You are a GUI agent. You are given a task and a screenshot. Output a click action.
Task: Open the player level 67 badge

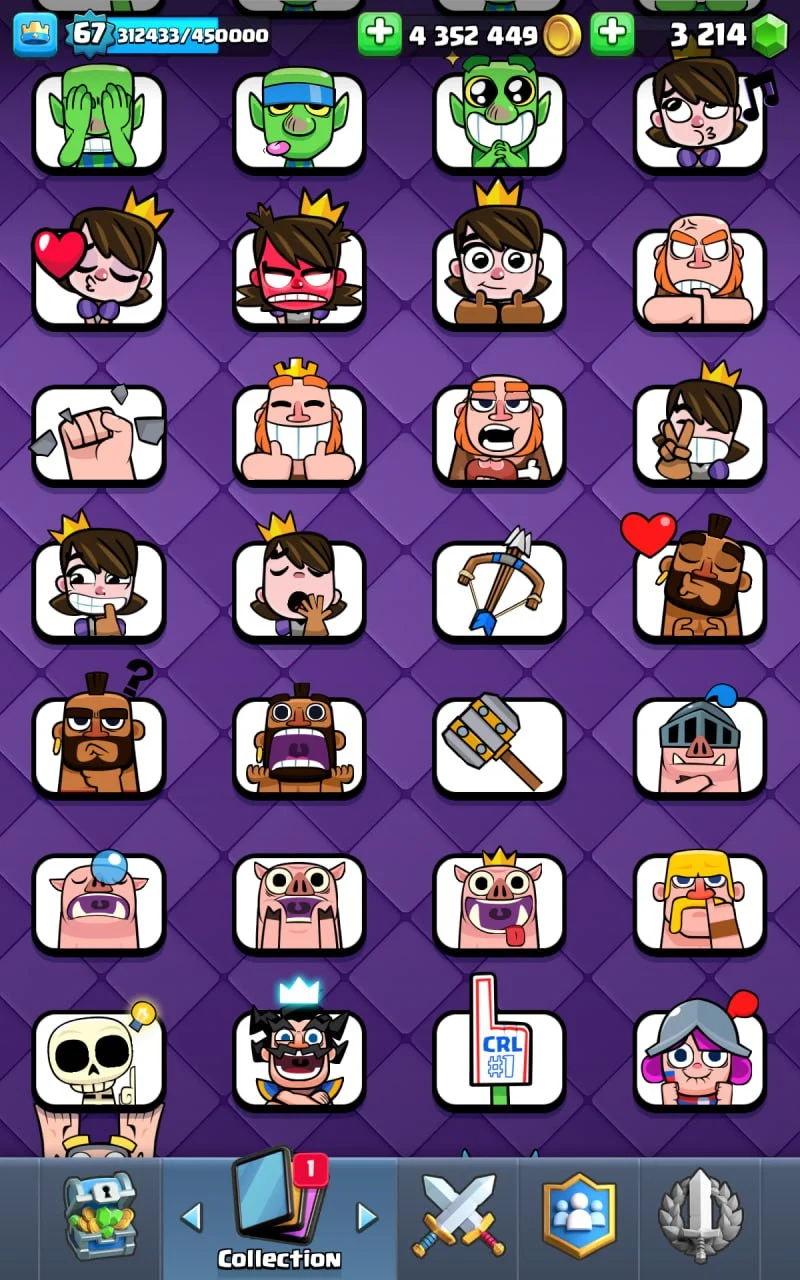pos(88,35)
